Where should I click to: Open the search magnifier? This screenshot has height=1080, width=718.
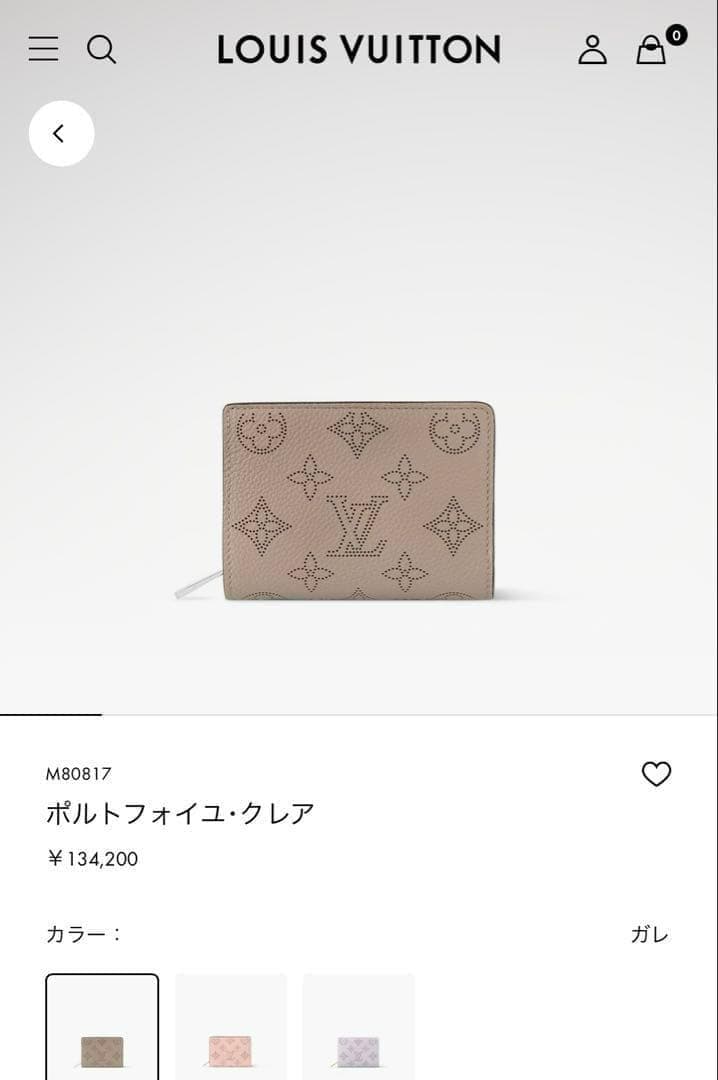point(101,49)
